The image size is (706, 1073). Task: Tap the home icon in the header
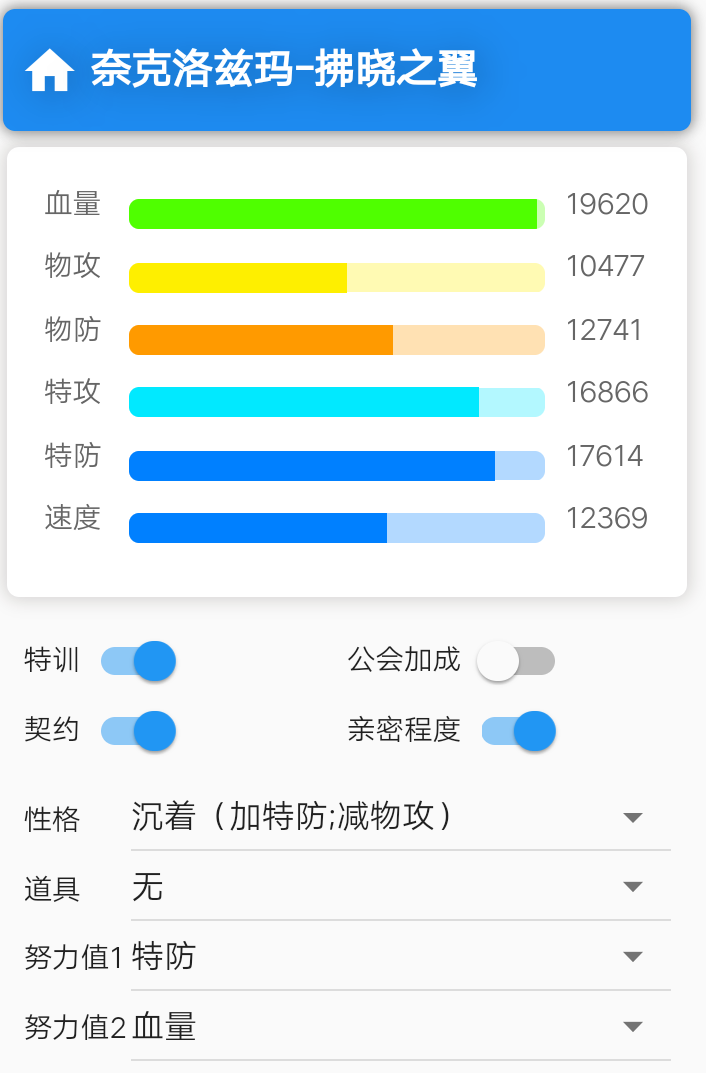50,71
